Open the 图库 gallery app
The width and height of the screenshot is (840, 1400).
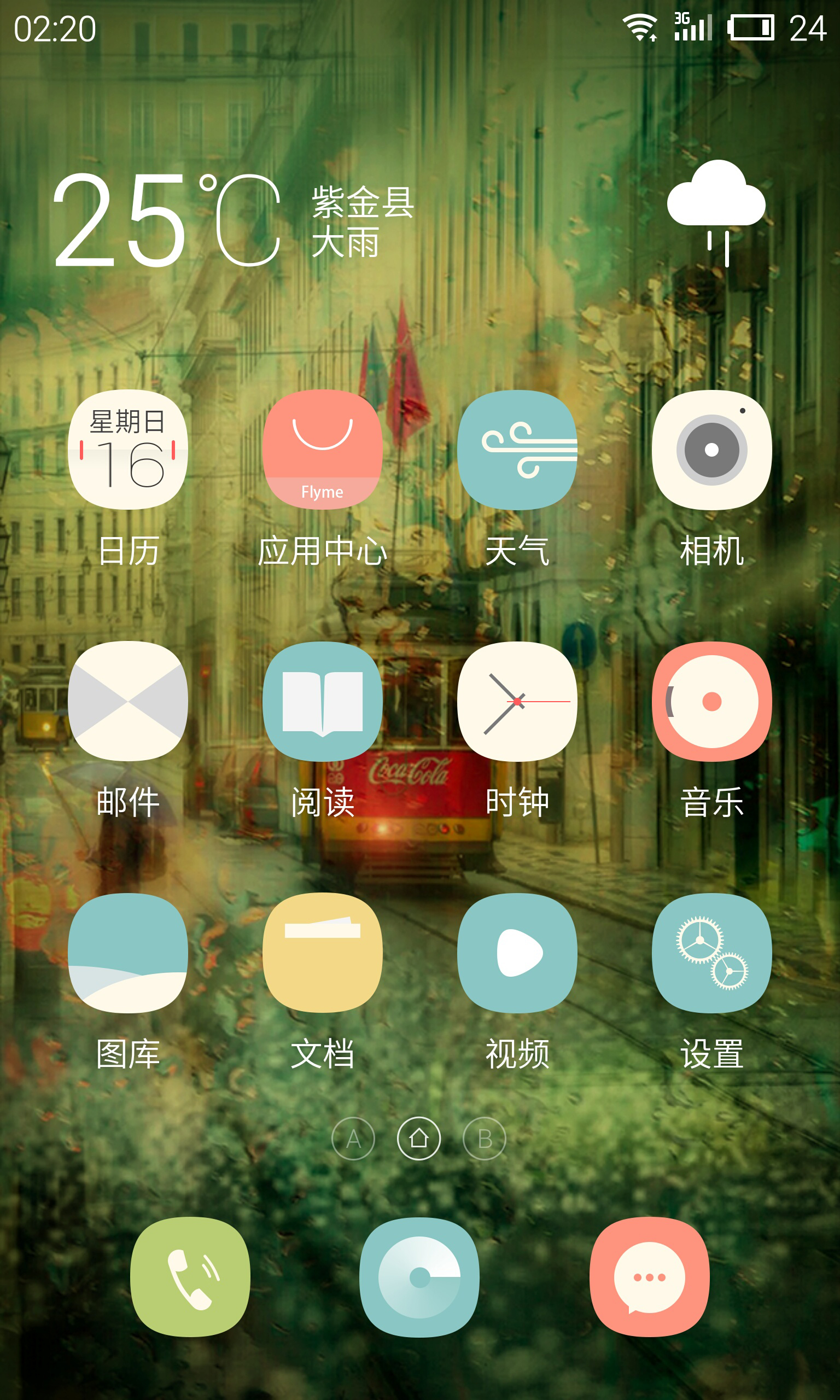(x=127, y=953)
